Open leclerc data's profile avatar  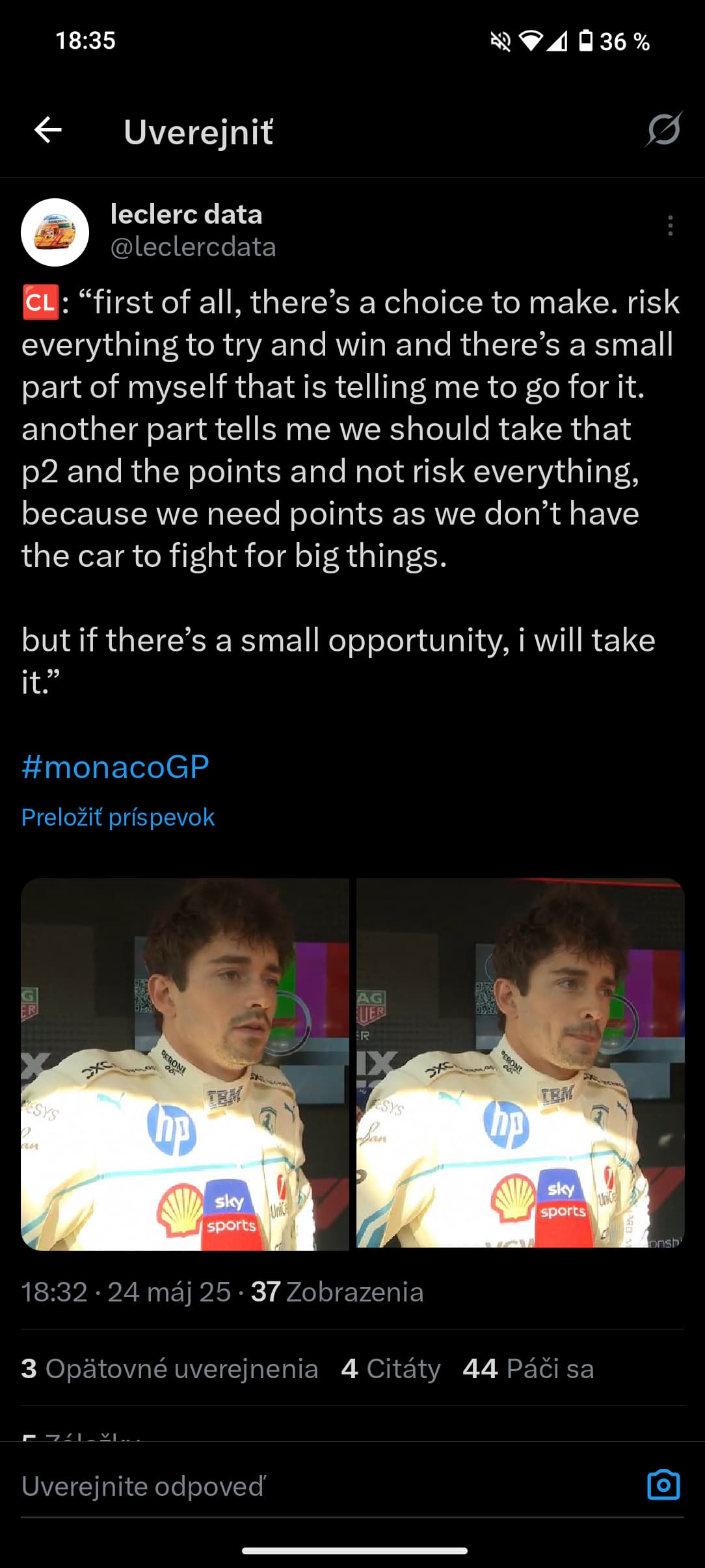pos(55,232)
